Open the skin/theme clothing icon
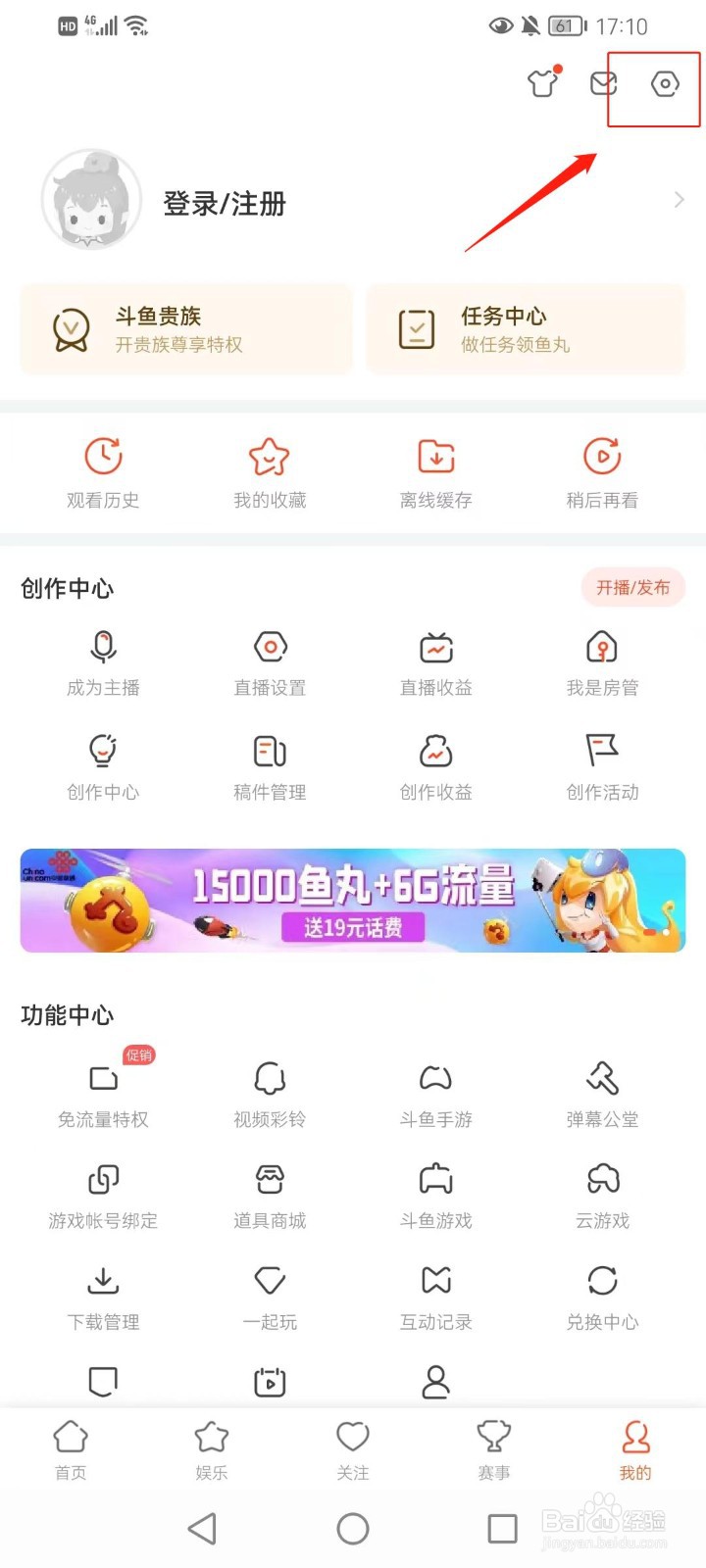This screenshot has width=706, height=1568. click(x=542, y=83)
